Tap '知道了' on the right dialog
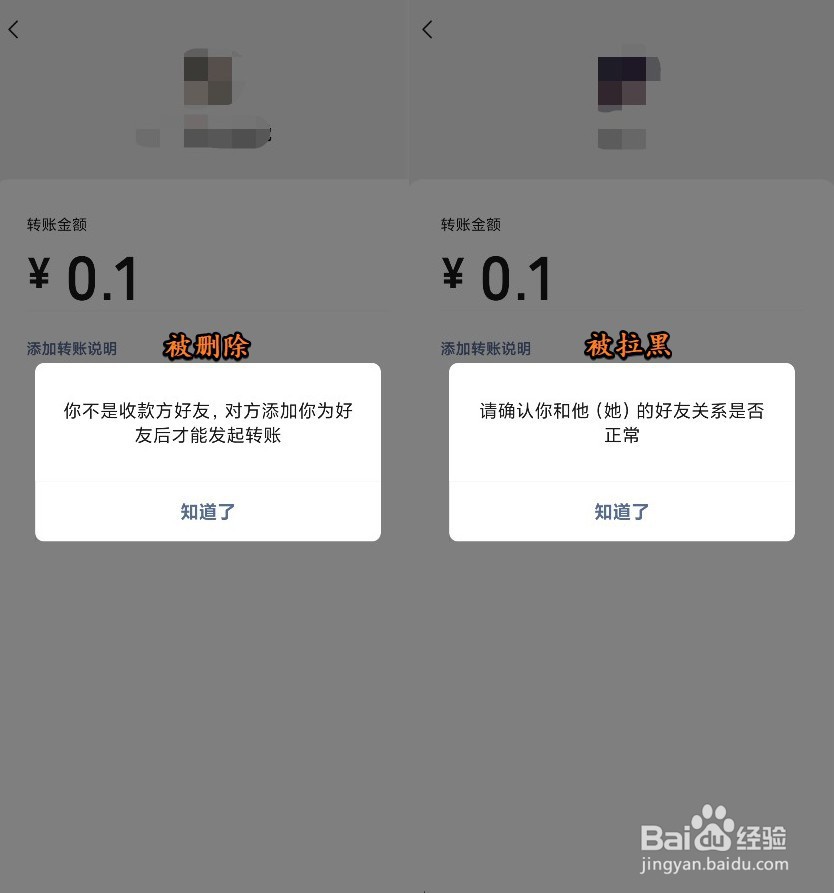The width and height of the screenshot is (834, 893). point(622,511)
